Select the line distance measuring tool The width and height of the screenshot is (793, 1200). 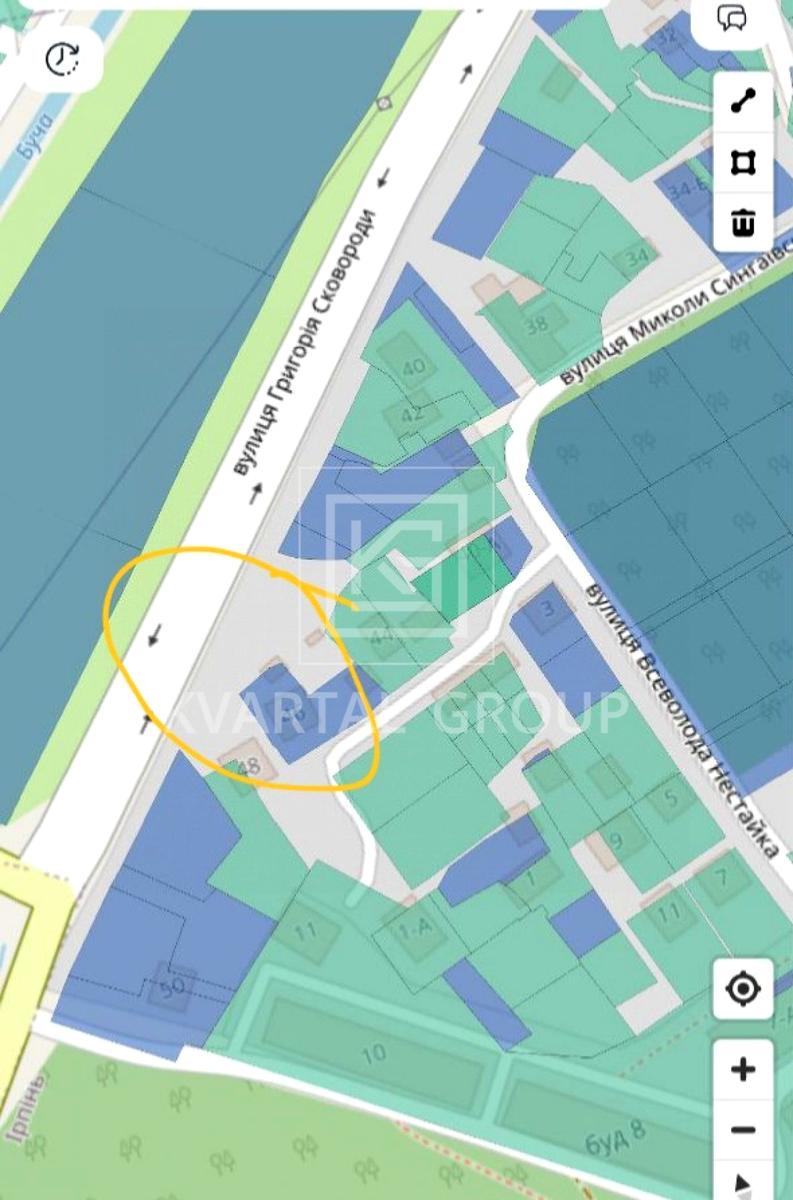[x=743, y=101]
